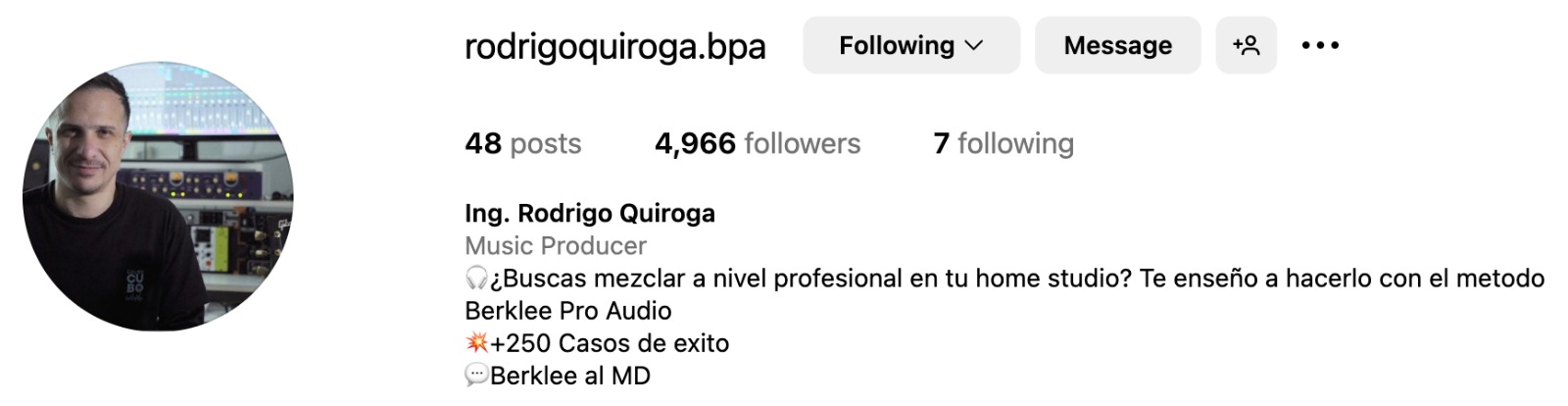Image resolution: width=1568 pixels, height=406 pixels.
Task: Open the Following dropdown button
Action: [x=910, y=45]
